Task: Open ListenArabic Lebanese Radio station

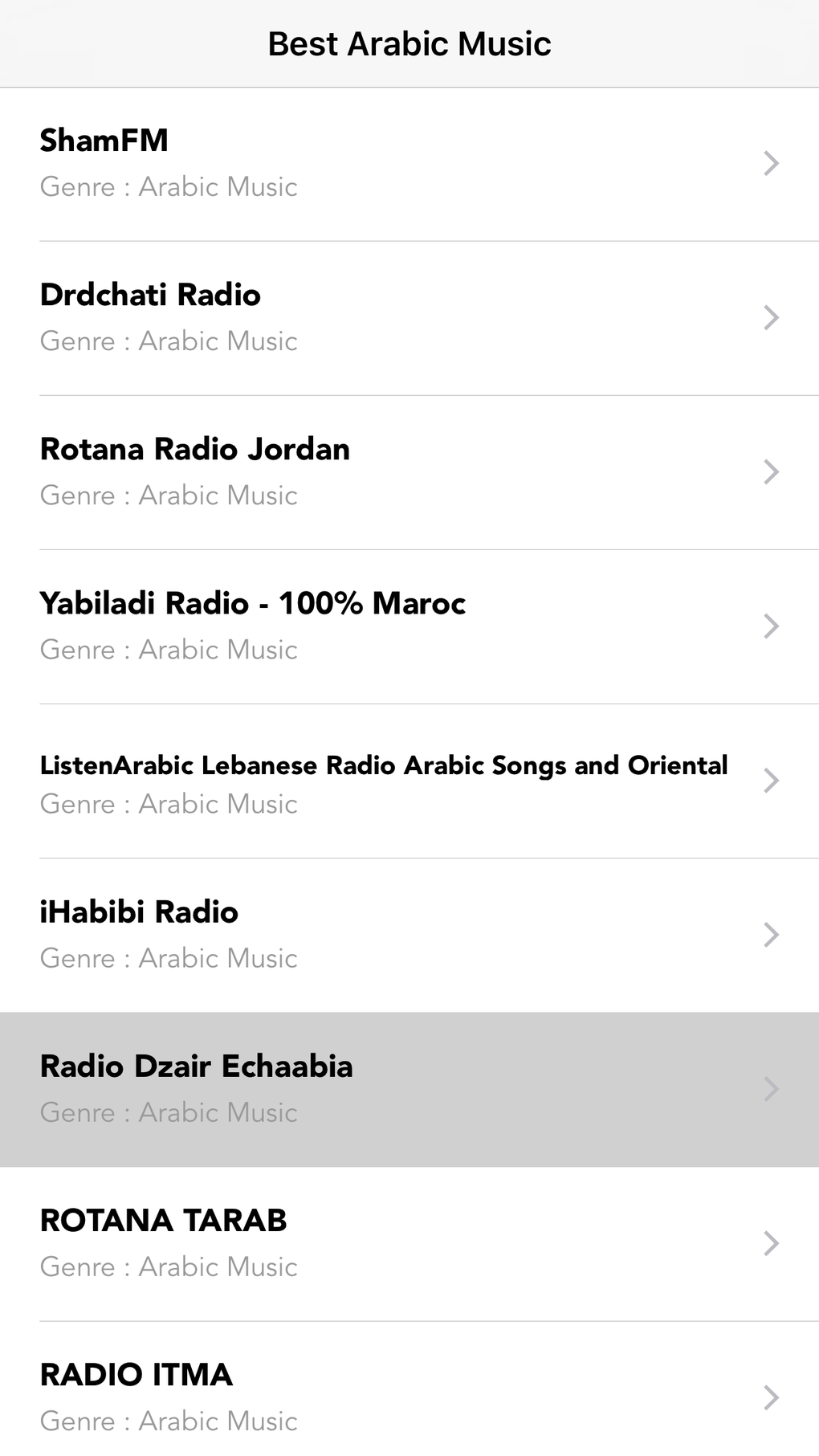Action: click(x=321, y=779)
